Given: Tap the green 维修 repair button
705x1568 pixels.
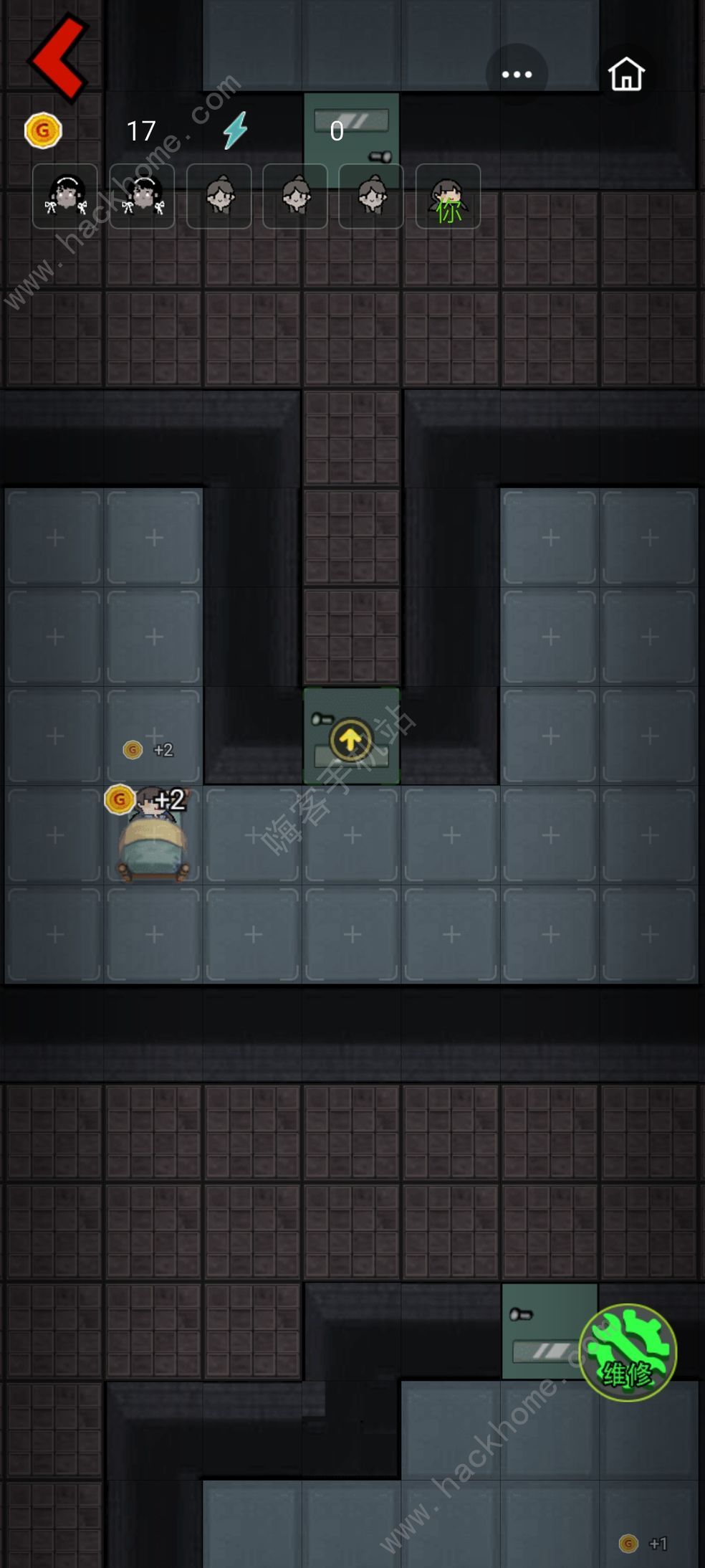Looking at the screenshot, I should [628, 1352].
